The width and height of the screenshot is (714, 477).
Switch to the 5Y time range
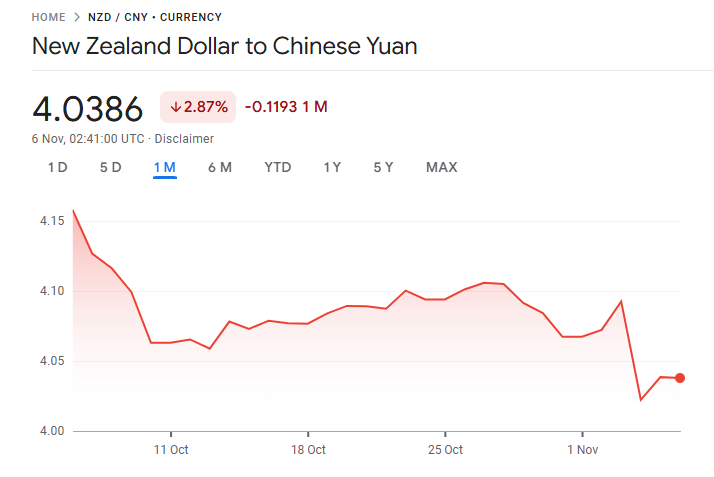click(383, 167)
